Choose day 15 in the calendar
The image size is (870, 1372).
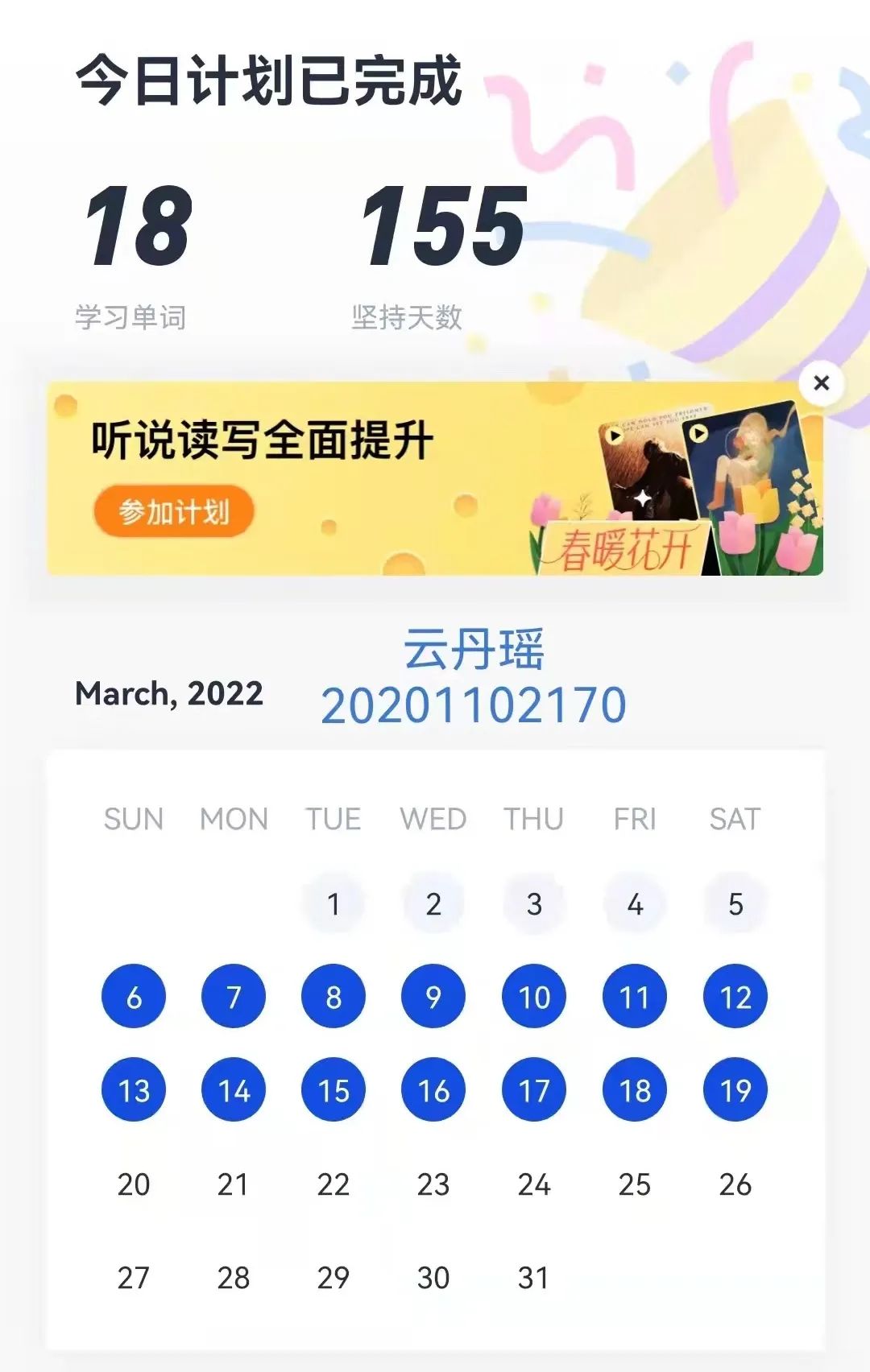click(333, 1090)
